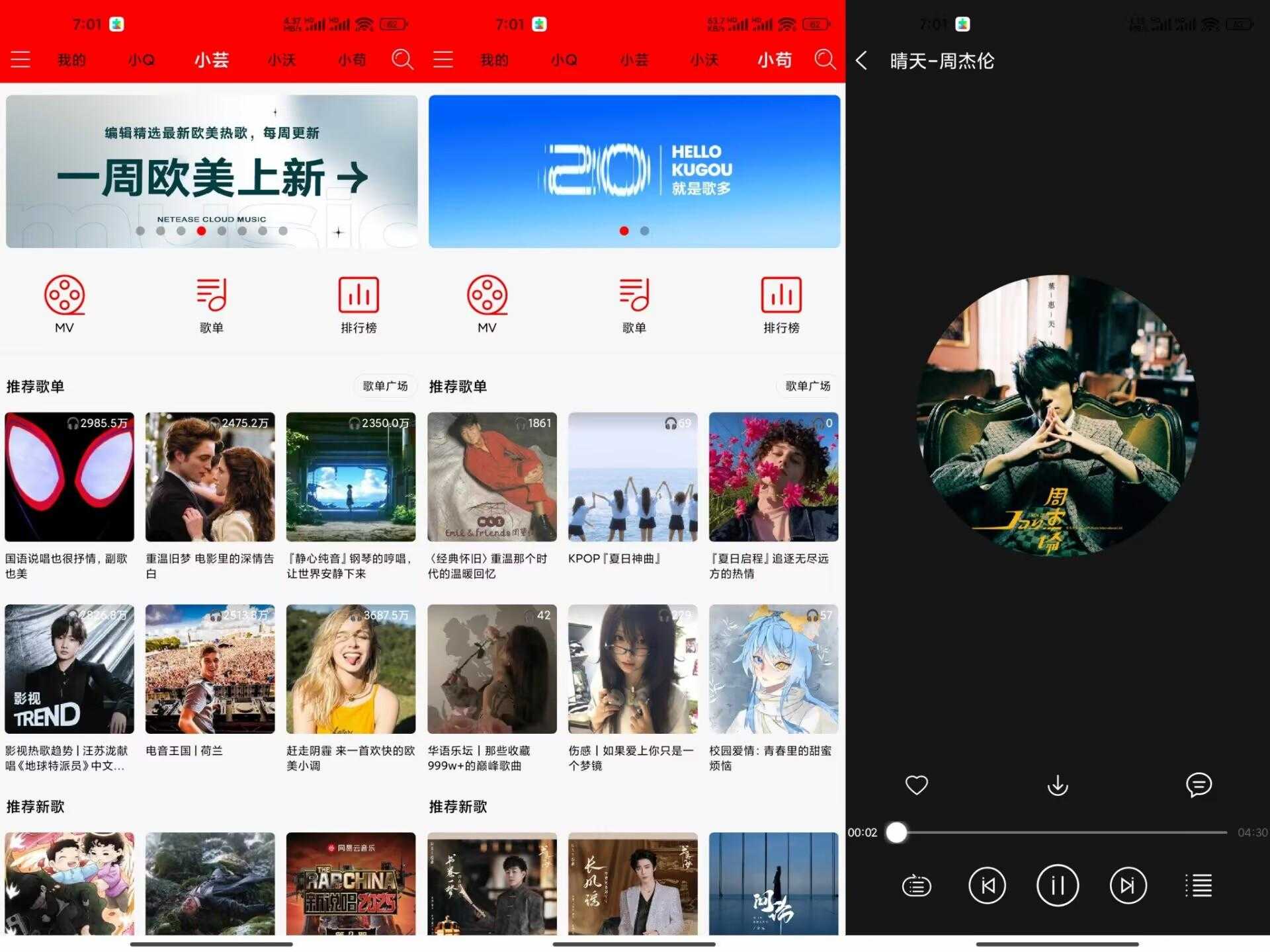Open playlist 重温旧梦 电影里的深情告白
Screen dimensions: 1270x952
click(210, 477)
